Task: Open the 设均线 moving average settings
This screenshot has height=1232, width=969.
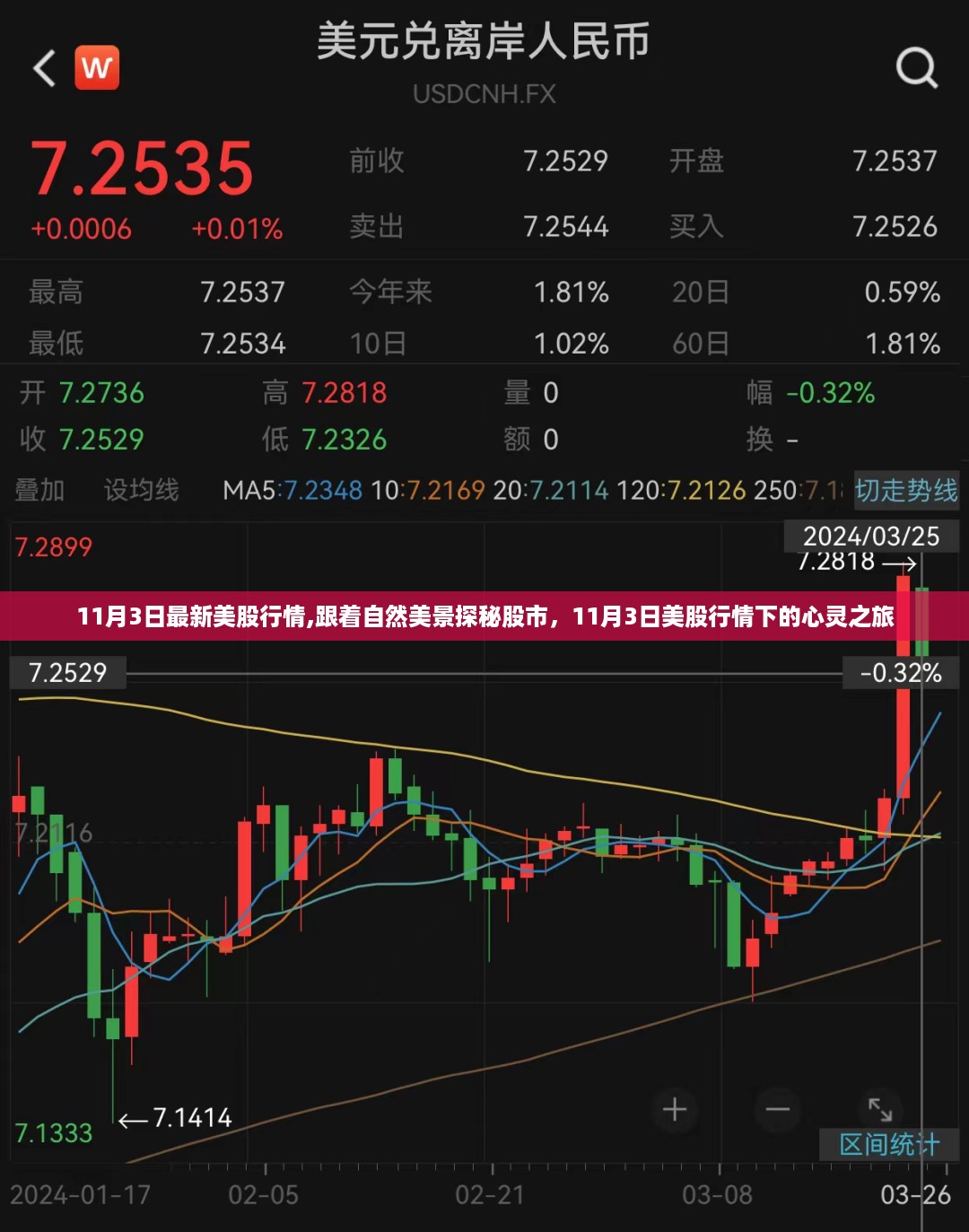Action: 141,490
